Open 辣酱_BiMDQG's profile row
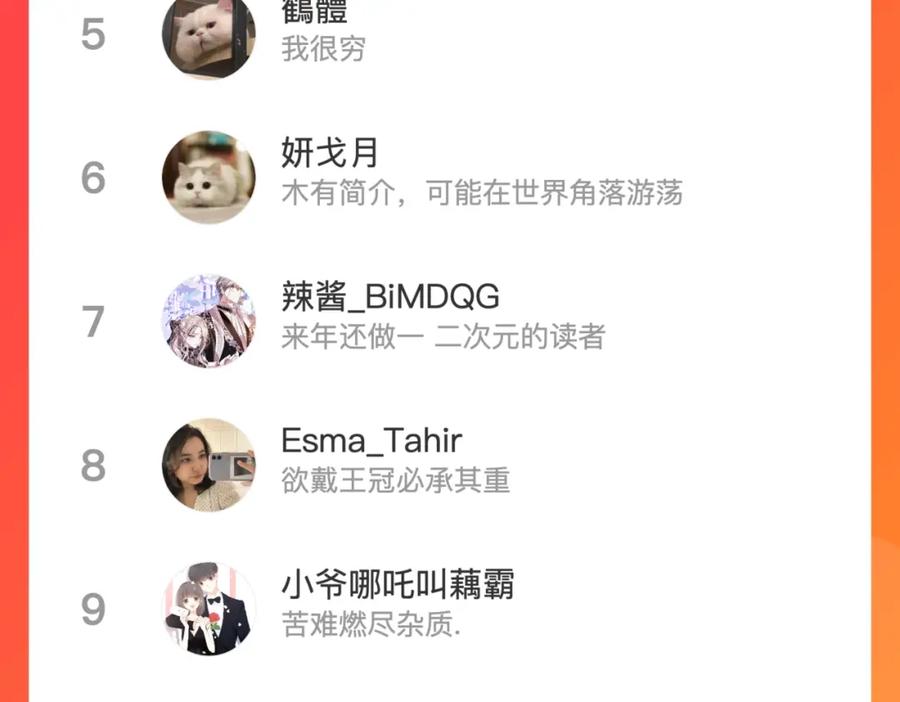This screenshot has width=900, height=702. [x=449, y=321]
